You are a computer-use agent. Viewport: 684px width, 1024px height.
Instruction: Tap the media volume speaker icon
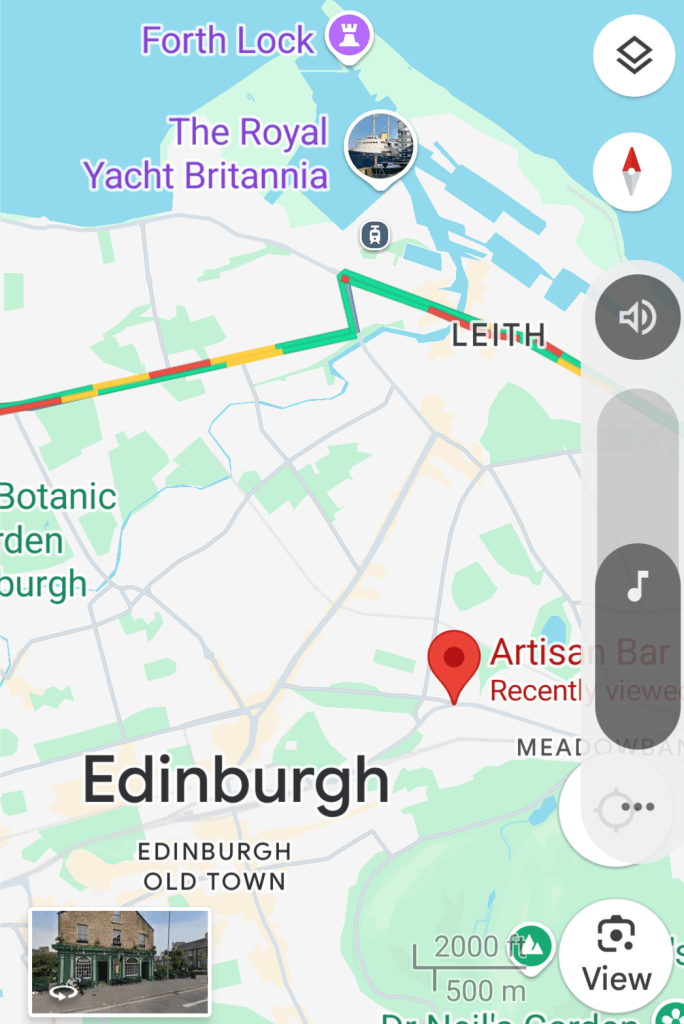coord(637,318)
